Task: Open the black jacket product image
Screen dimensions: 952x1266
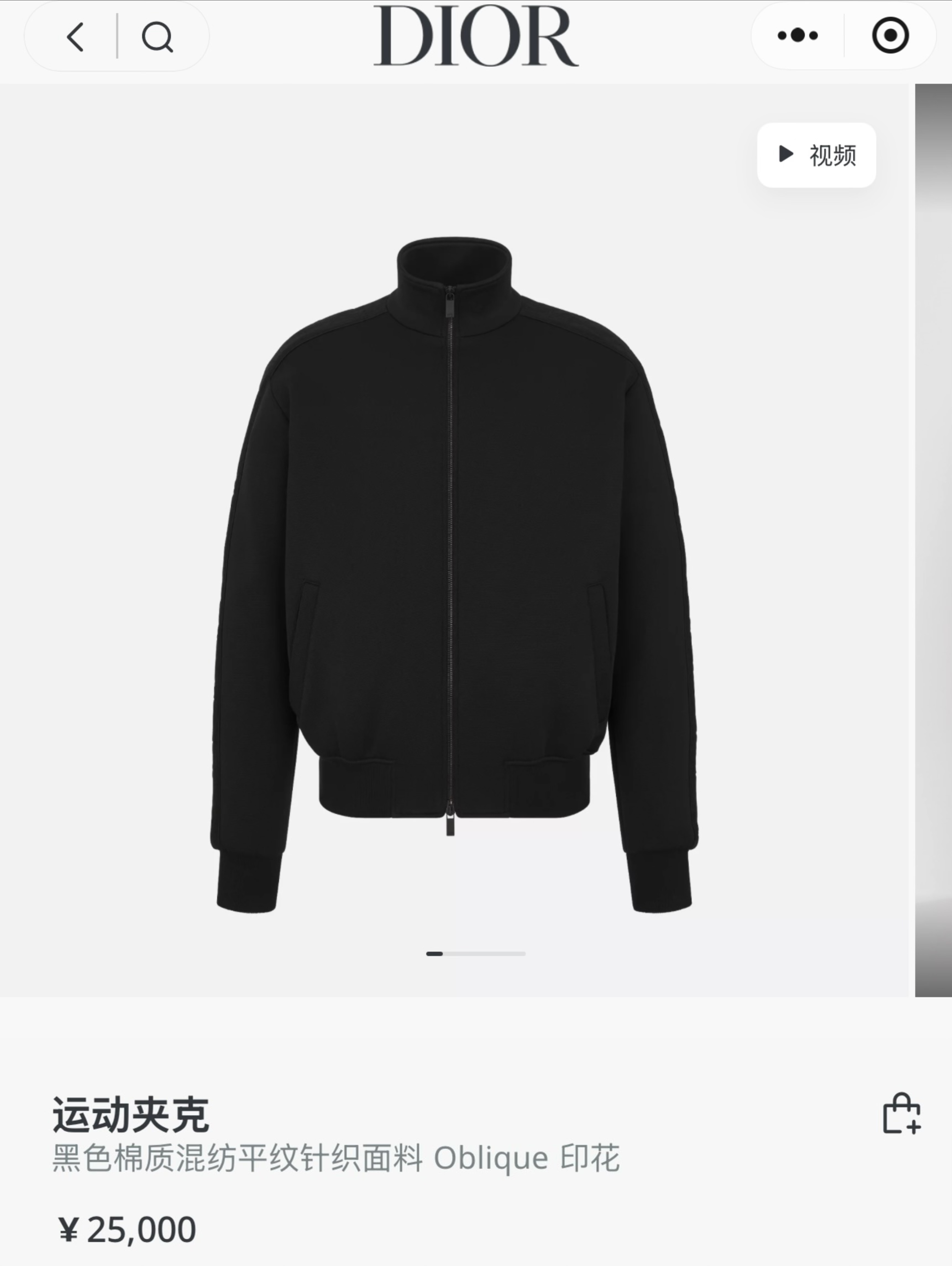Action: click(454, 572)
